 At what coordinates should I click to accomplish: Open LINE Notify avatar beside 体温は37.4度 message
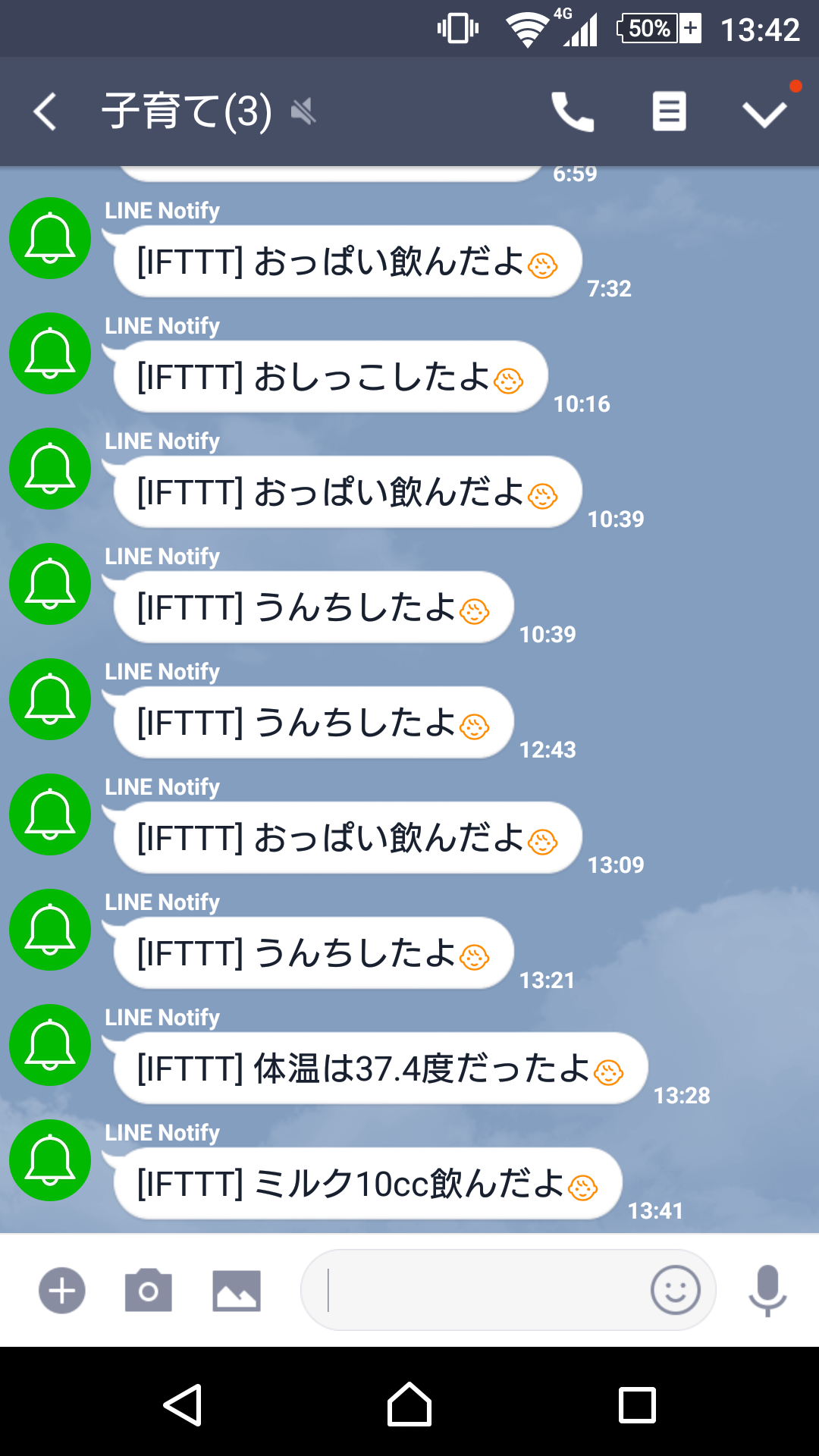tap(50, 1045)
